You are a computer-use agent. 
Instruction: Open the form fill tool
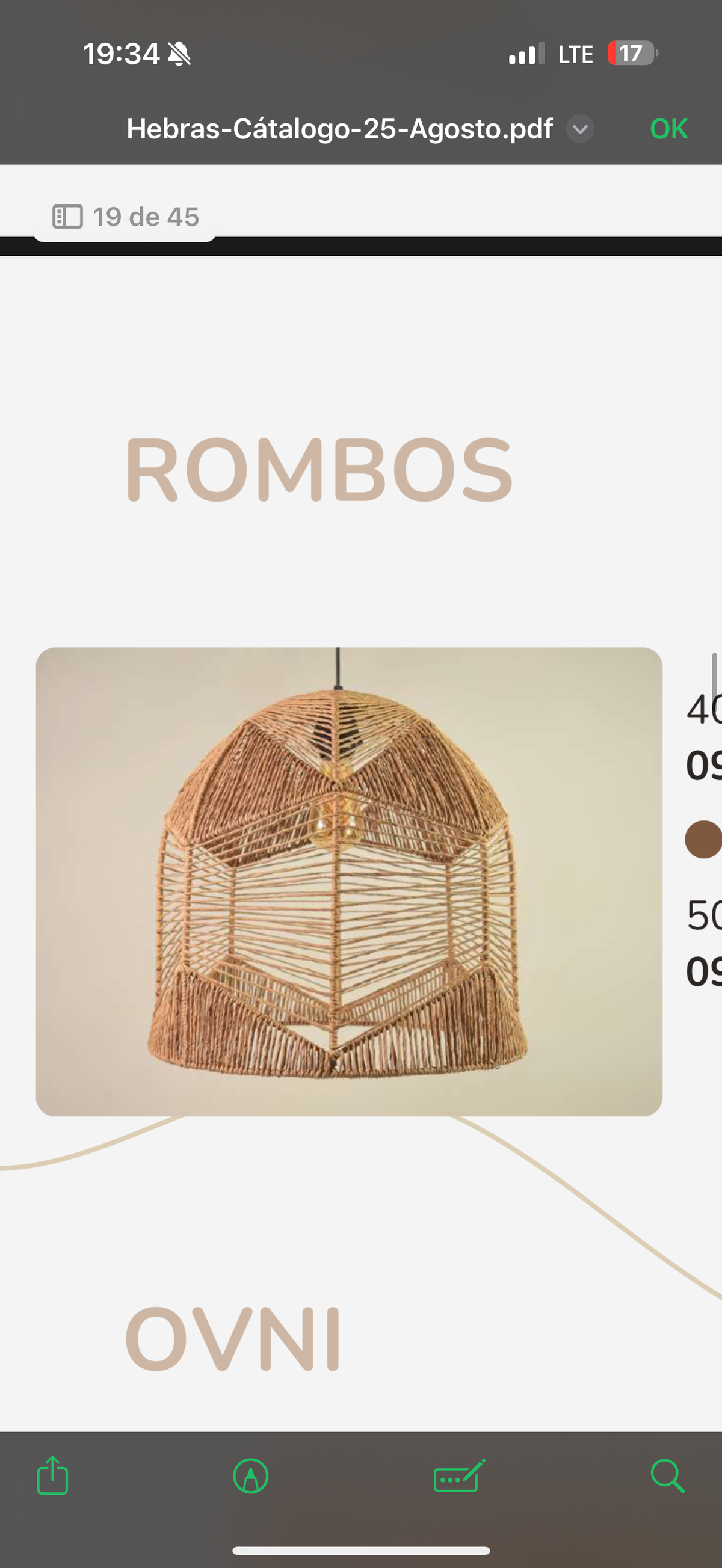(x=459, y=1475)
